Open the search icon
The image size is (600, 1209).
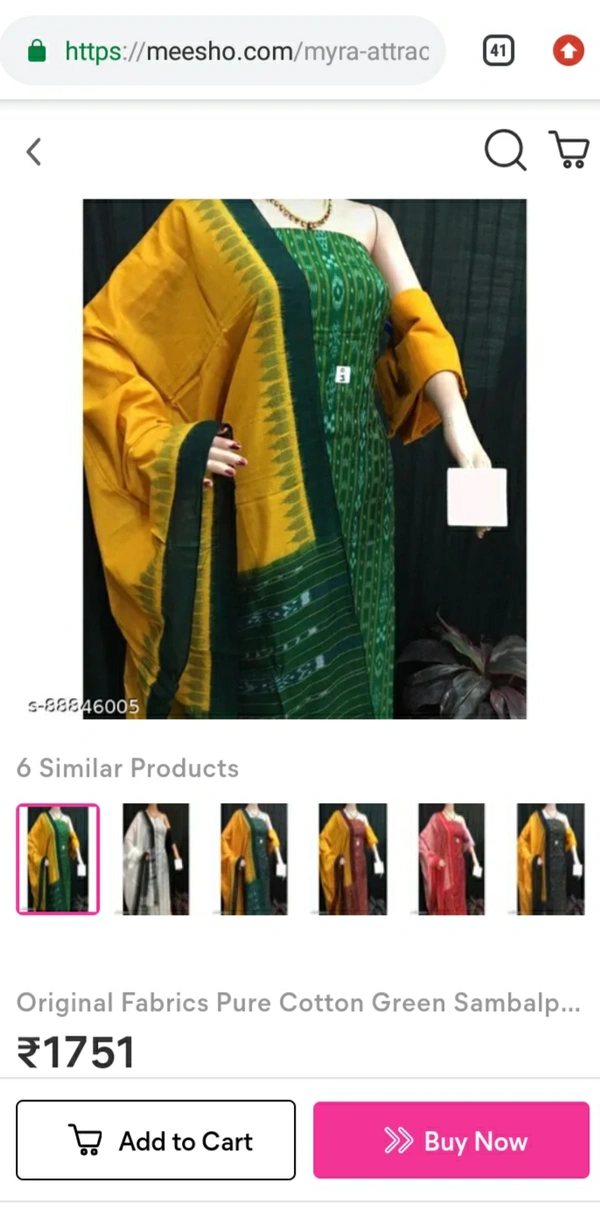[505, 151]
